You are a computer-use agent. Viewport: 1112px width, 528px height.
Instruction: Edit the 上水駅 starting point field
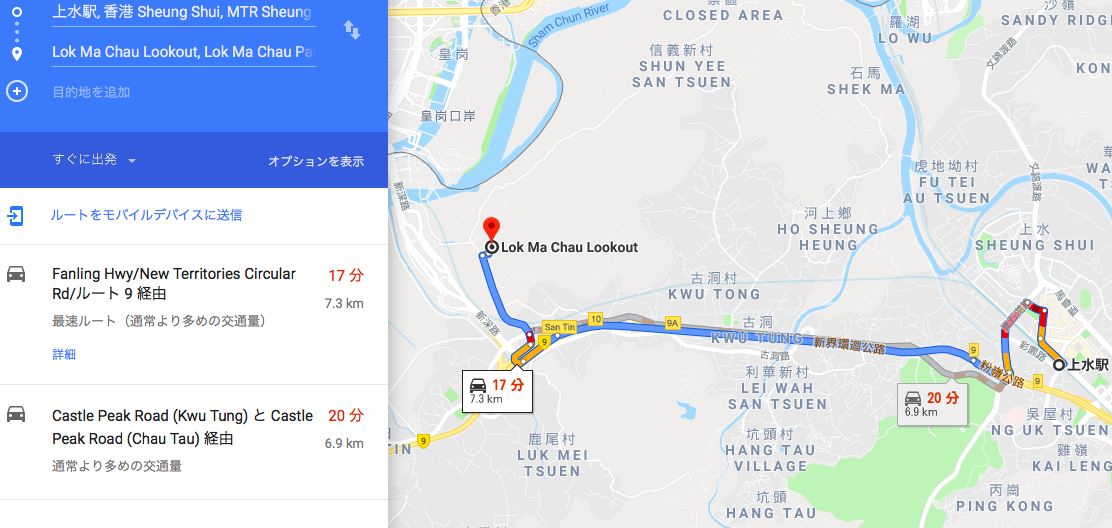pos(183,14)
